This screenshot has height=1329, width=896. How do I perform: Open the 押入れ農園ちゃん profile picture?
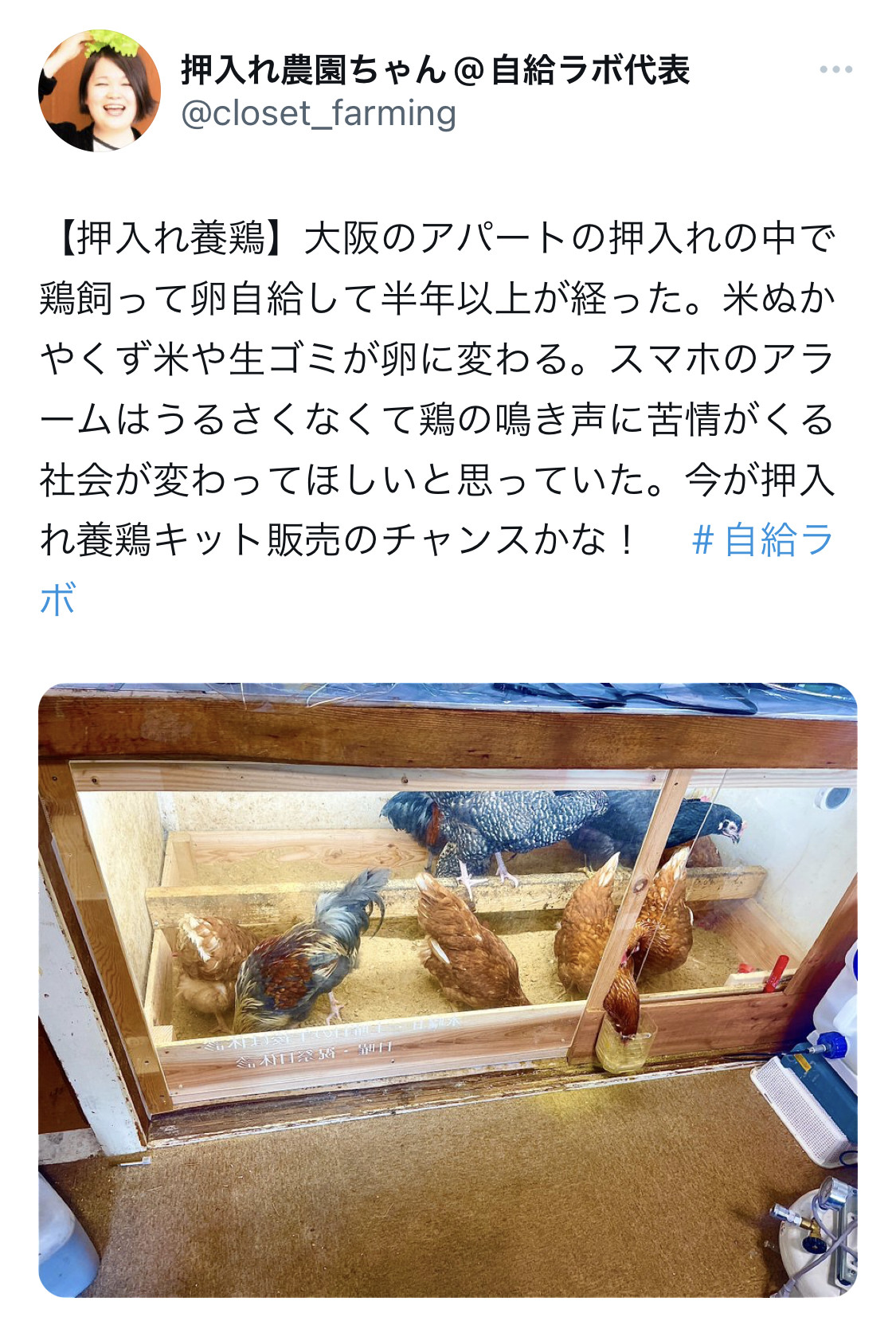tap(99, 91)
